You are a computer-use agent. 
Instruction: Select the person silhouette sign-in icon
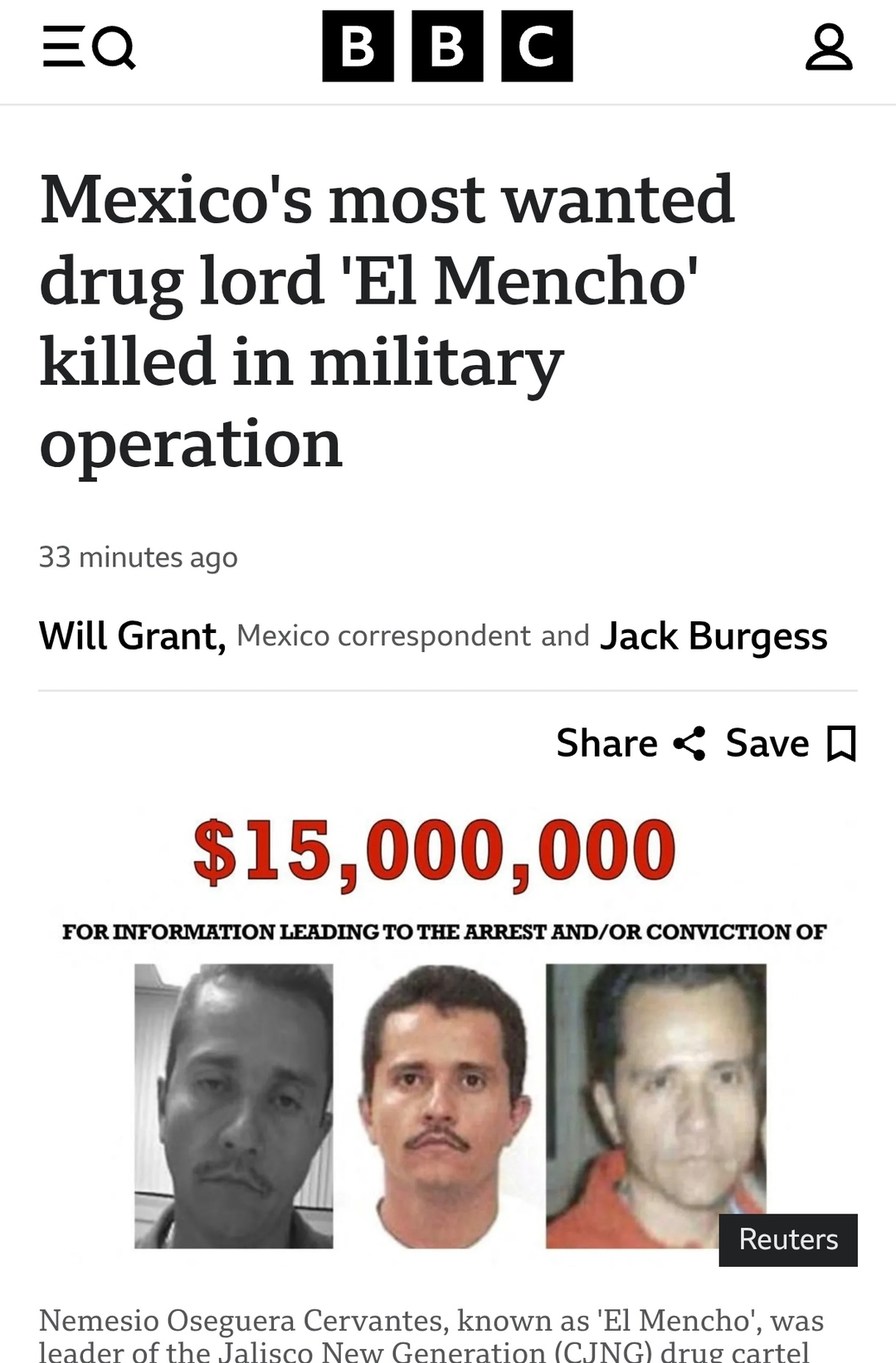click(x=827, y=48)
